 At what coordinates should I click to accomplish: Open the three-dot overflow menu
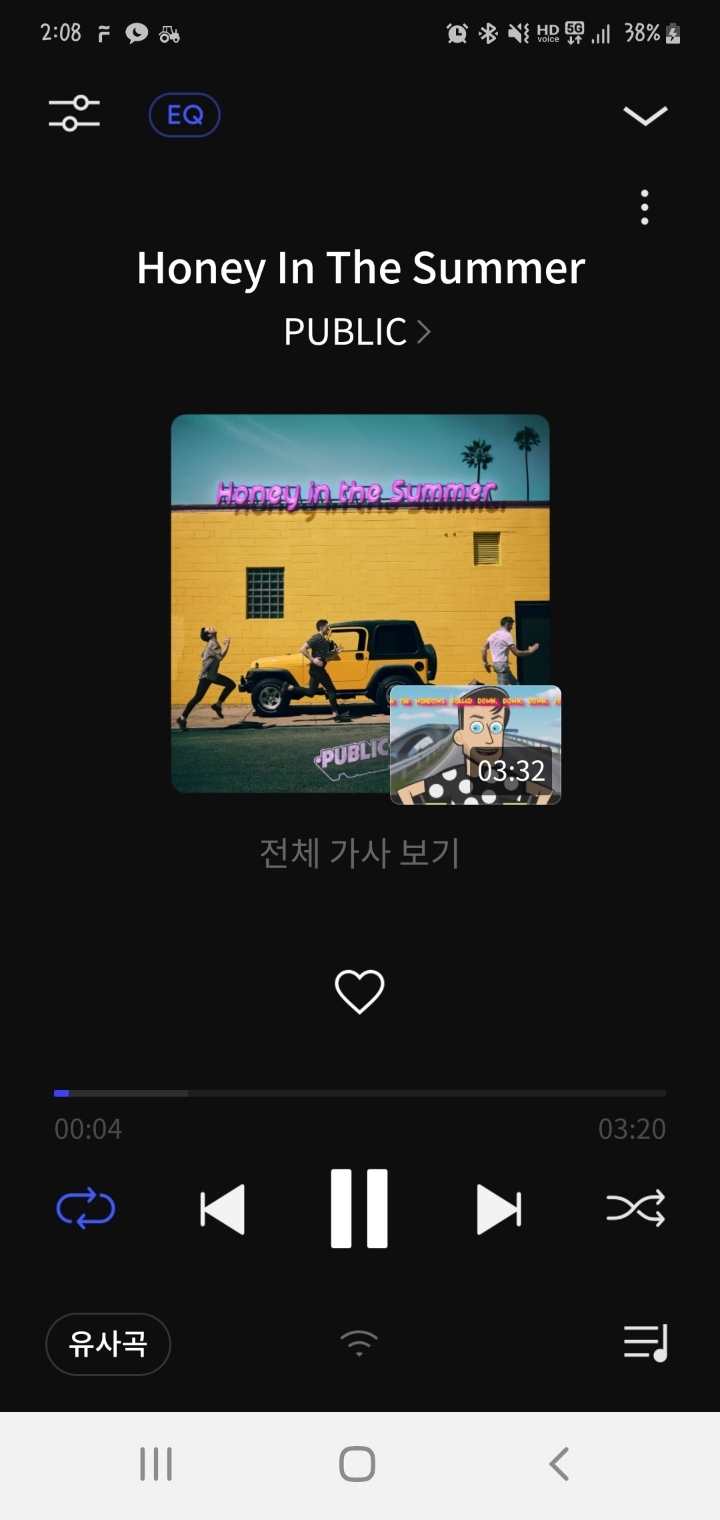[x=645, y=207]
